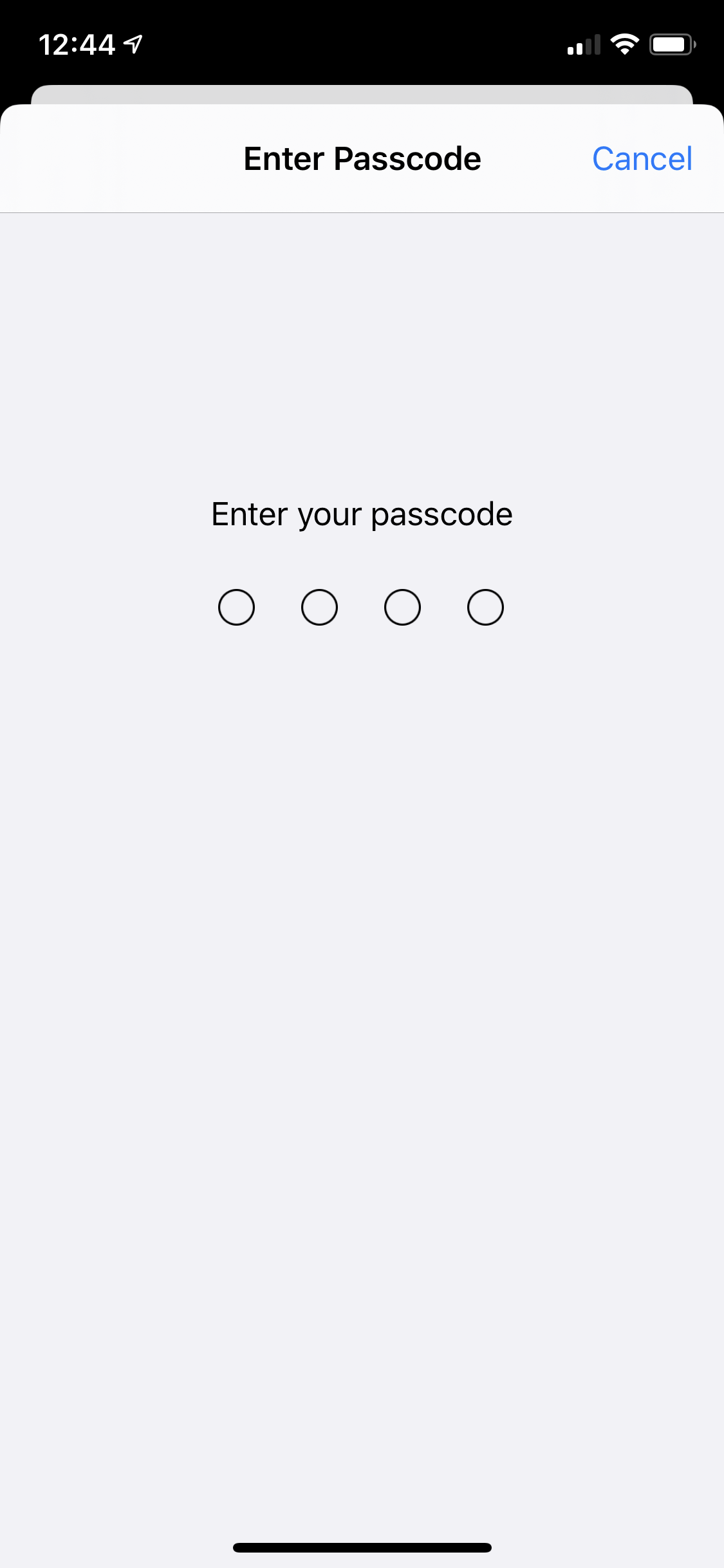
Task: Tap center of the passcode entry row
Action: click(x=362, y=606)
